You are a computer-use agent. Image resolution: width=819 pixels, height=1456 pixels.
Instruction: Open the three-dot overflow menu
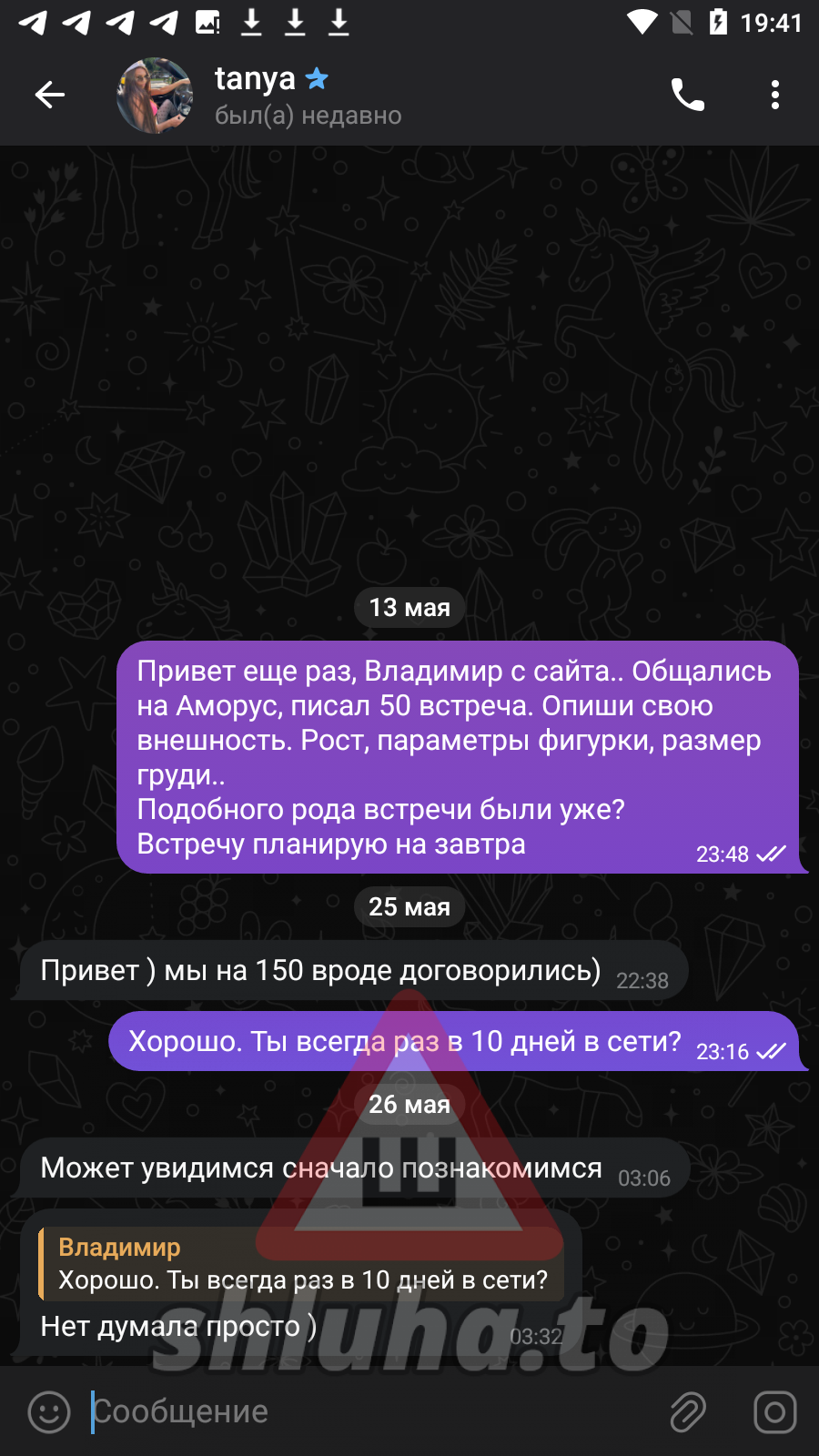tap(774, 95)
